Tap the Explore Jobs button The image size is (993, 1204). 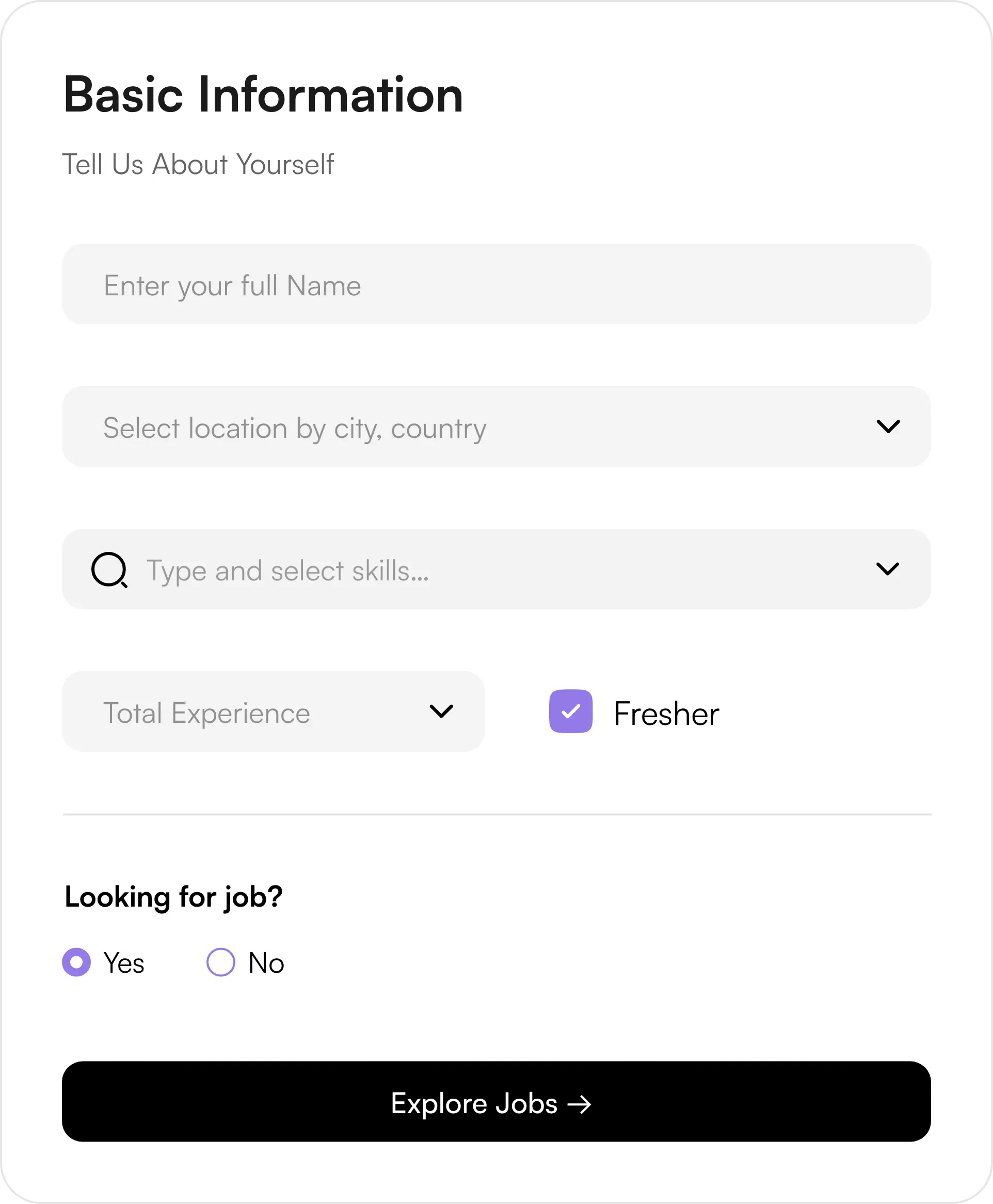[x=495, y=1102]
